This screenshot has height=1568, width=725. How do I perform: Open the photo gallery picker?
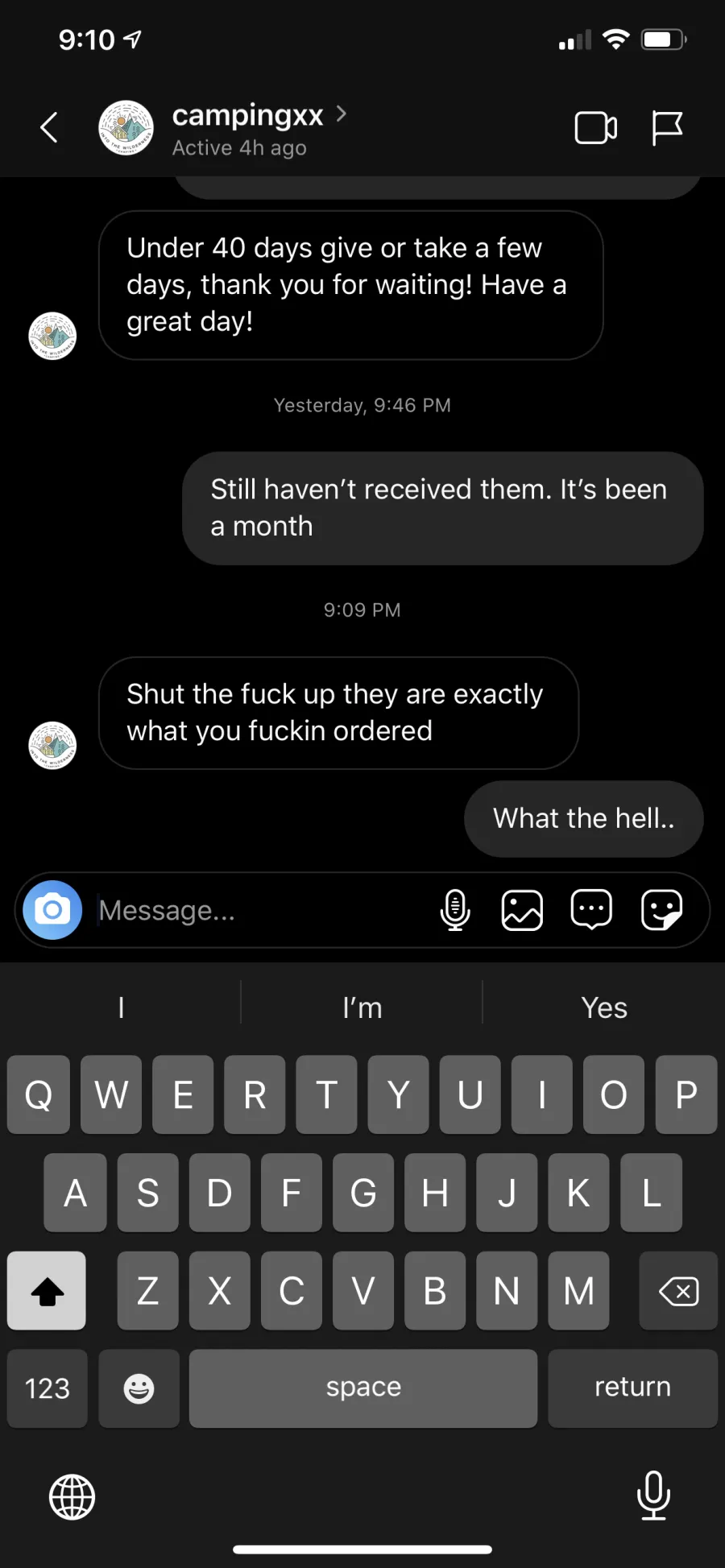522,910
